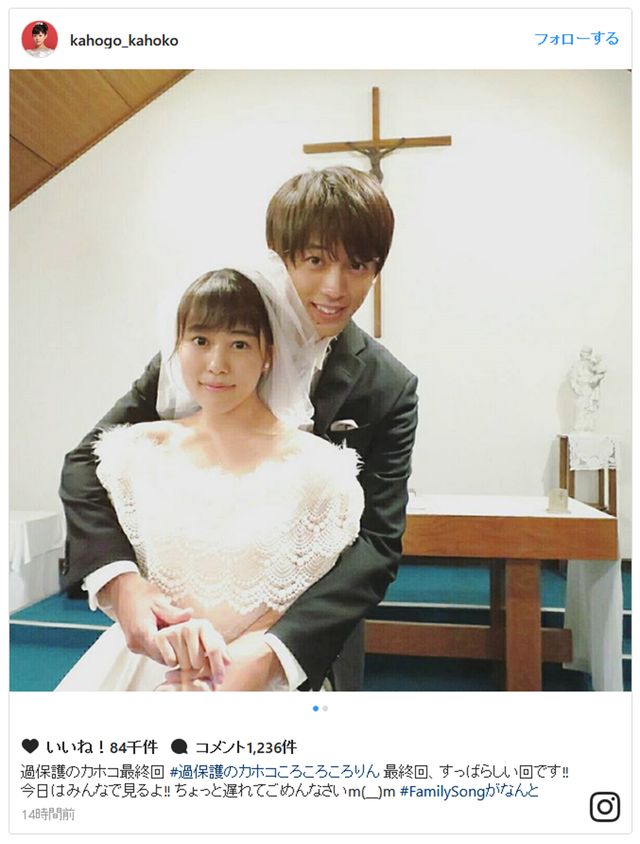Image resolution: width=640 pixels, height=844 pixels.
Task: Tap フォローする to follow the account
Action: coord(576,39)
